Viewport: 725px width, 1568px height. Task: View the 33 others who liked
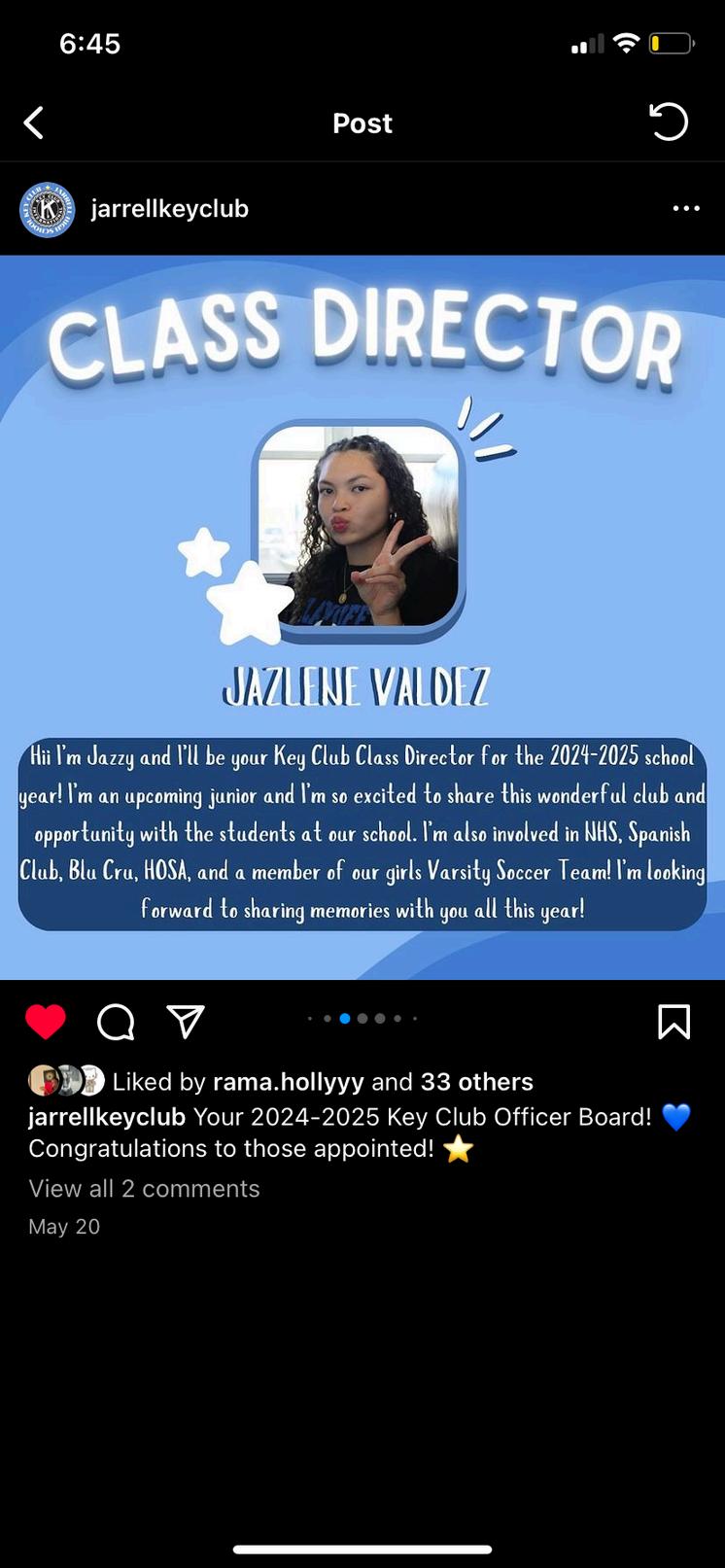pos(476,1082)
